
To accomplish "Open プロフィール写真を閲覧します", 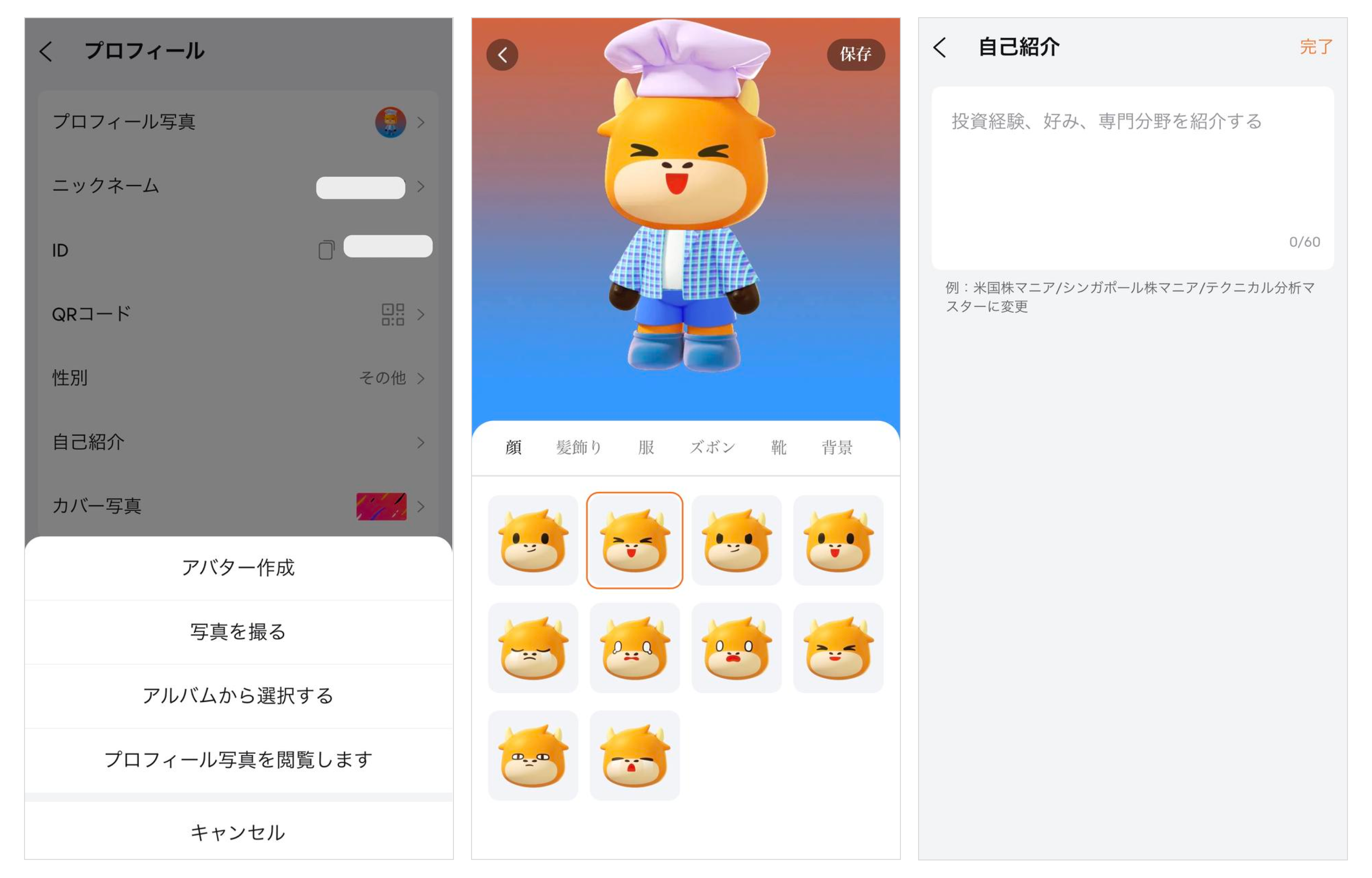I will [238, 759].
